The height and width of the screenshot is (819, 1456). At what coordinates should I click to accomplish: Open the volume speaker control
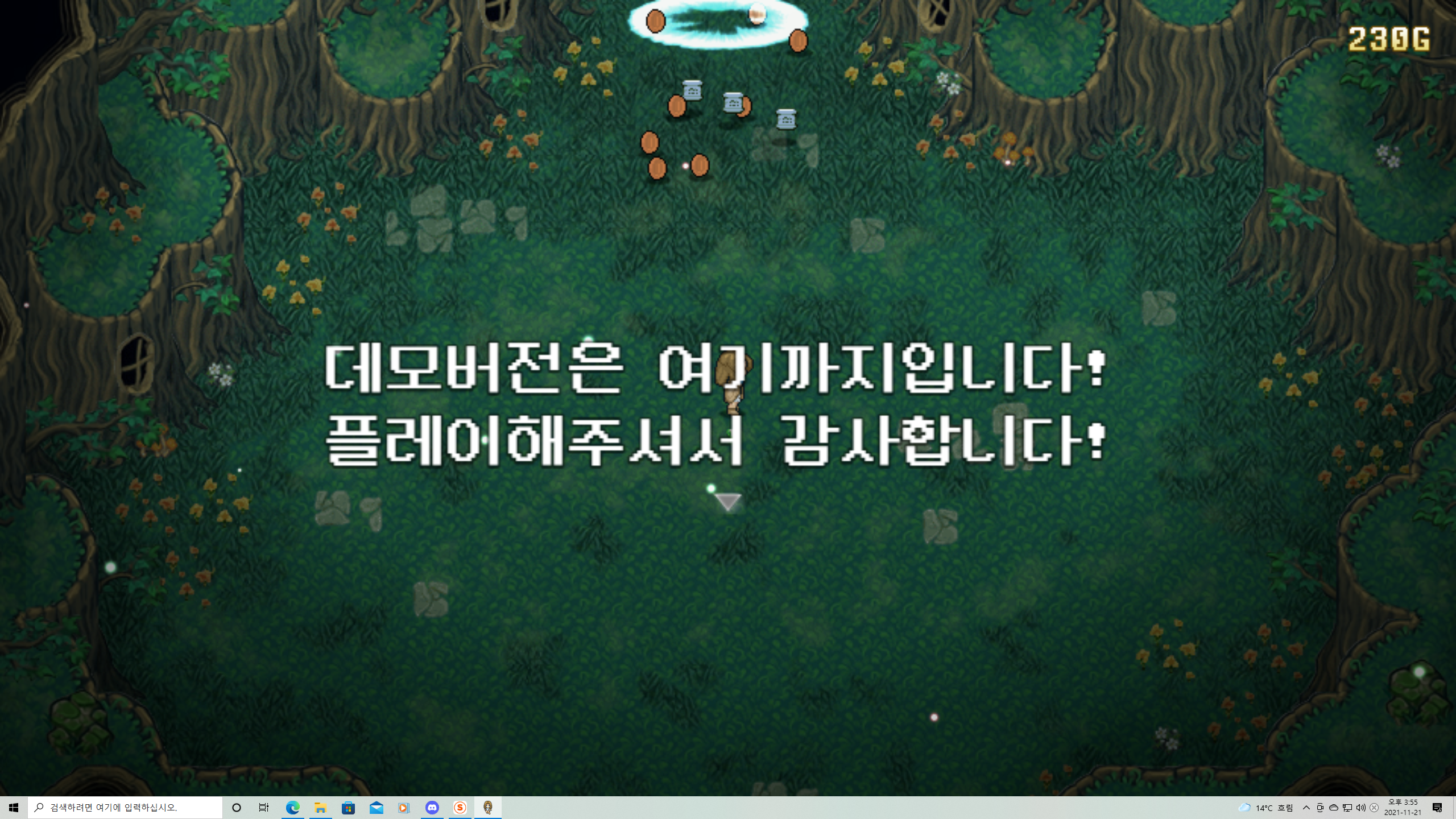[x=1360, y=808]
